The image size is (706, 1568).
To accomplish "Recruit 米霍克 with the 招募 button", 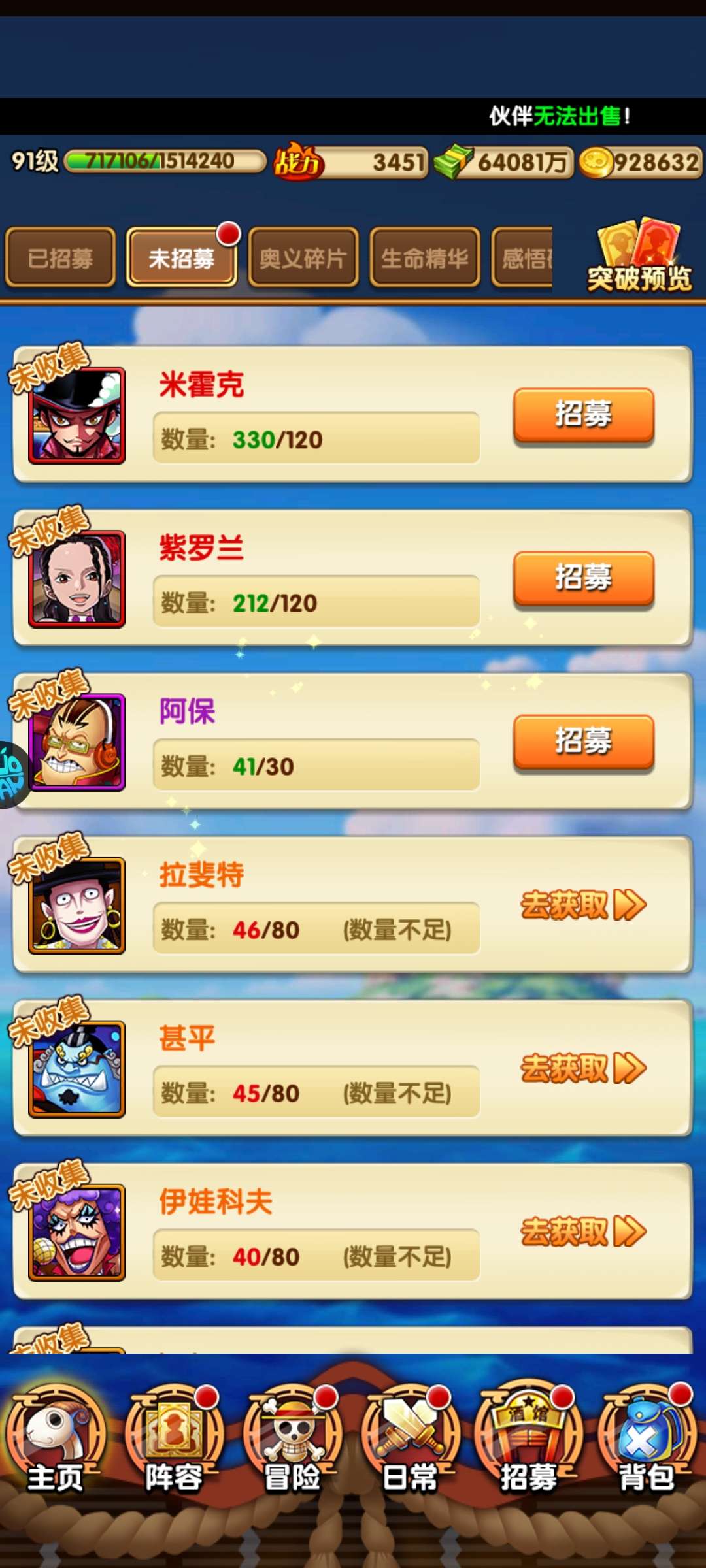I will click(583, 414).
